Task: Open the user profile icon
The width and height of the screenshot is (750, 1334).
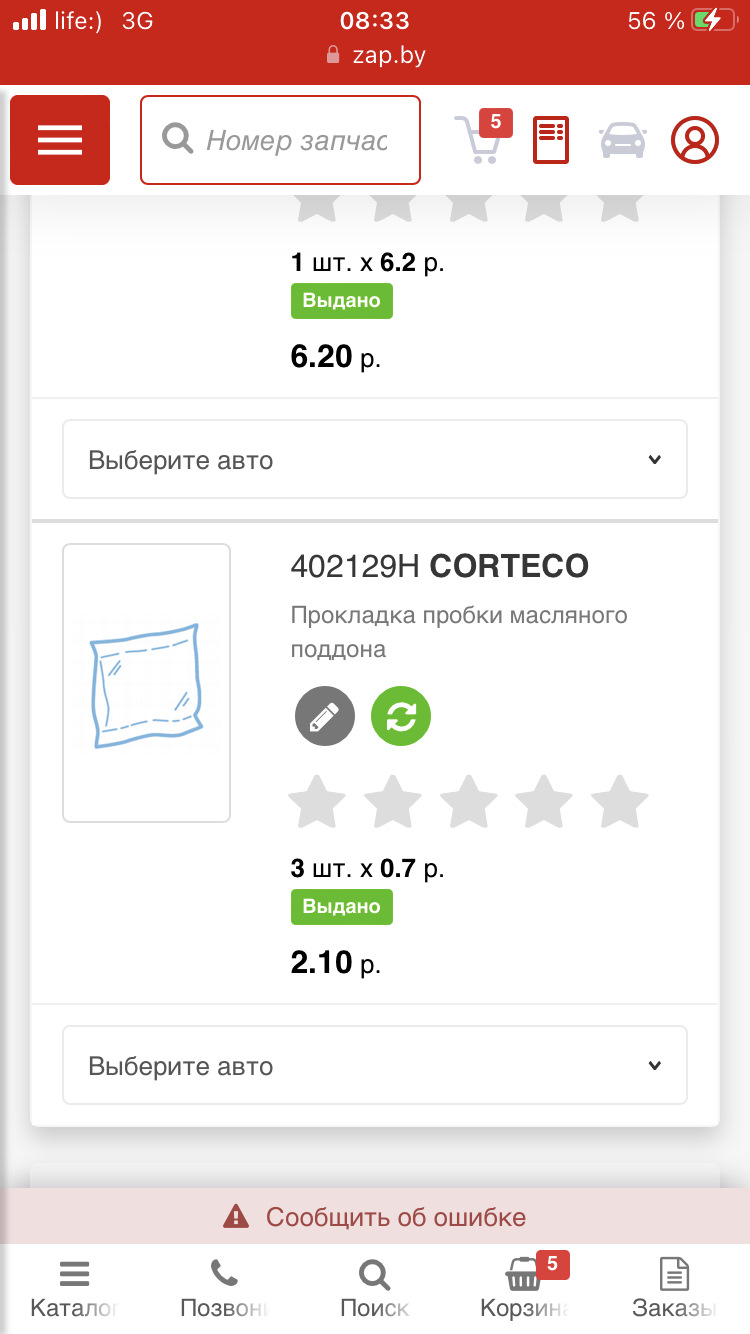Action: [695, 140]
